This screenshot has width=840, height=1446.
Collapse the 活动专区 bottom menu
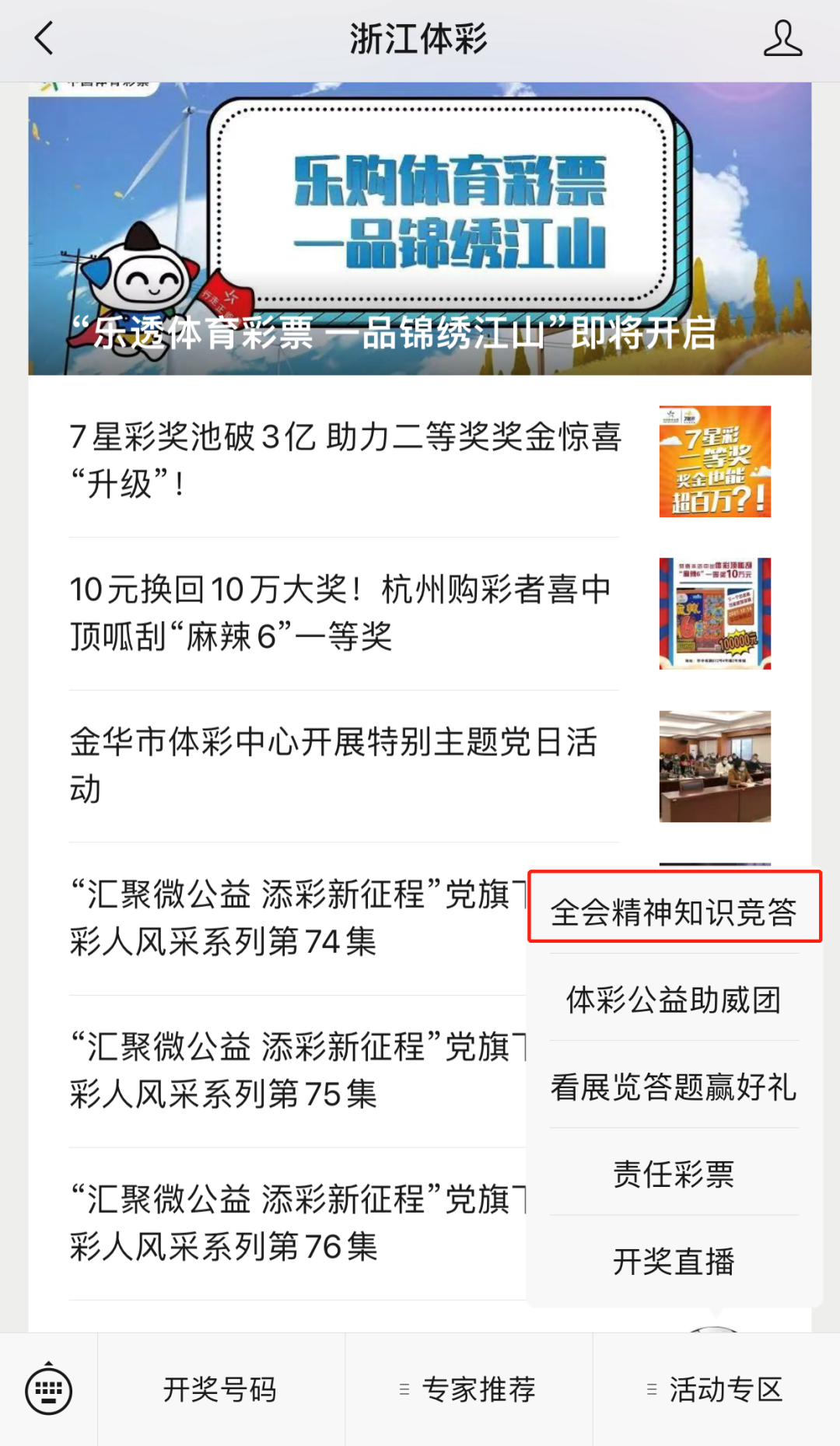(x=716, y=1390)
